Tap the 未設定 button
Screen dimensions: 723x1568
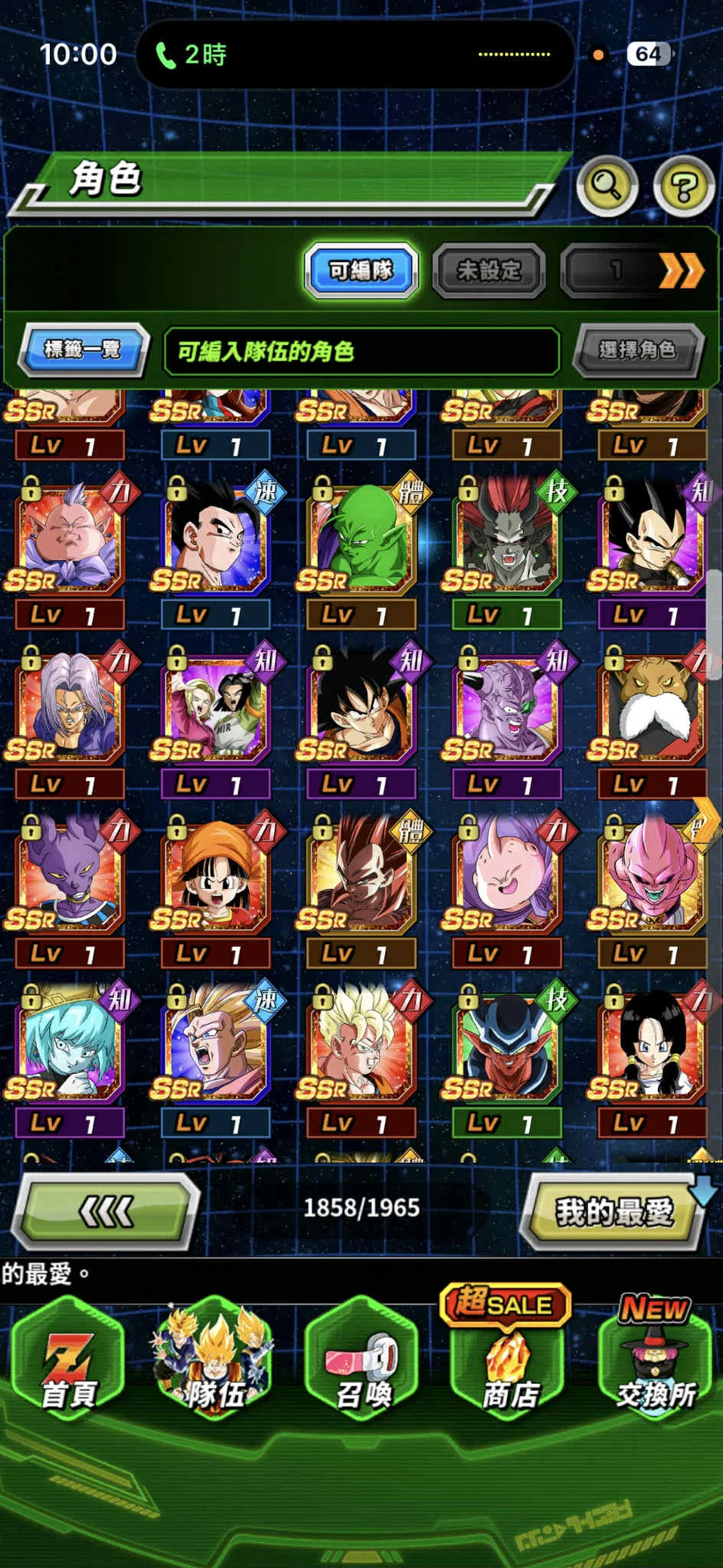click(488, 271)
